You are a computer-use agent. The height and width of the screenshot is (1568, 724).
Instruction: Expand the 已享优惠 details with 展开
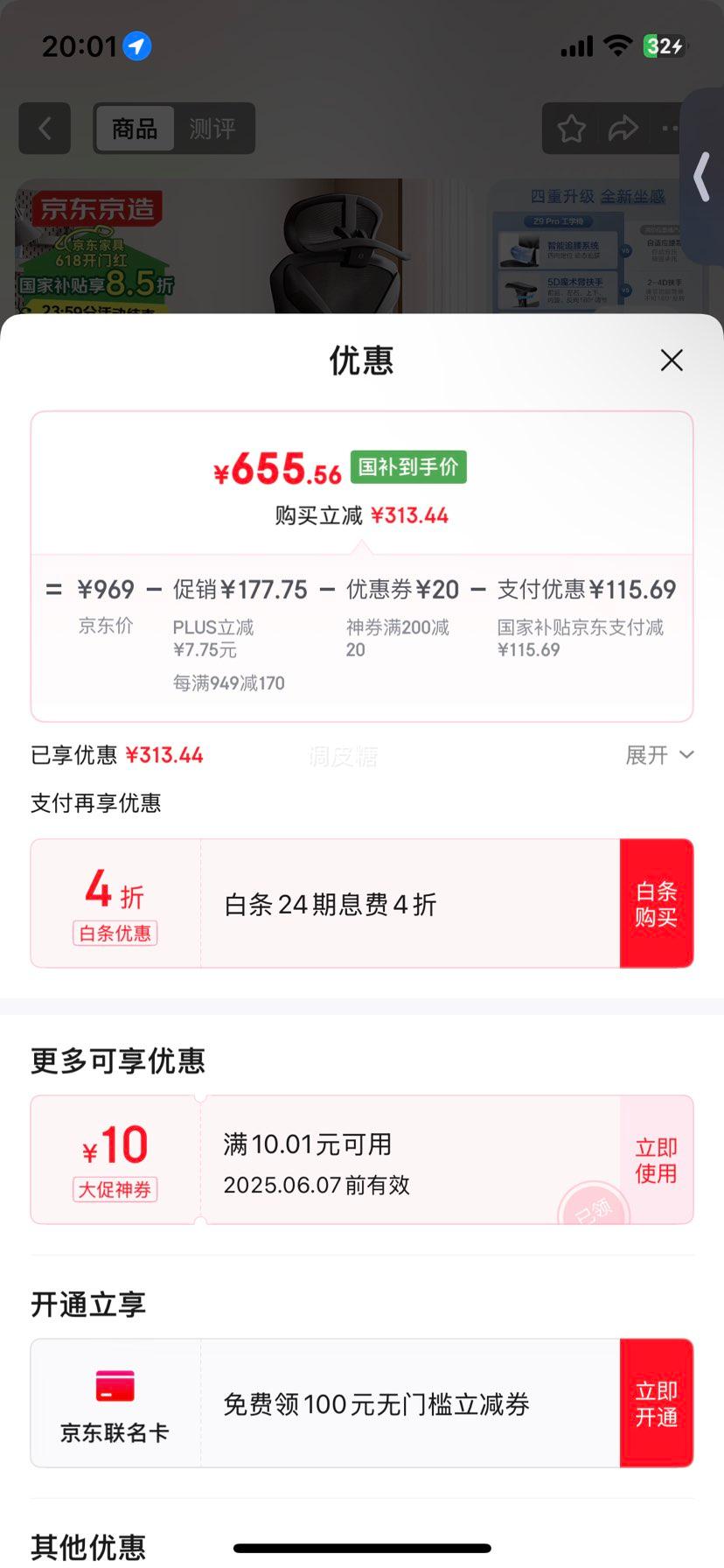659,755
